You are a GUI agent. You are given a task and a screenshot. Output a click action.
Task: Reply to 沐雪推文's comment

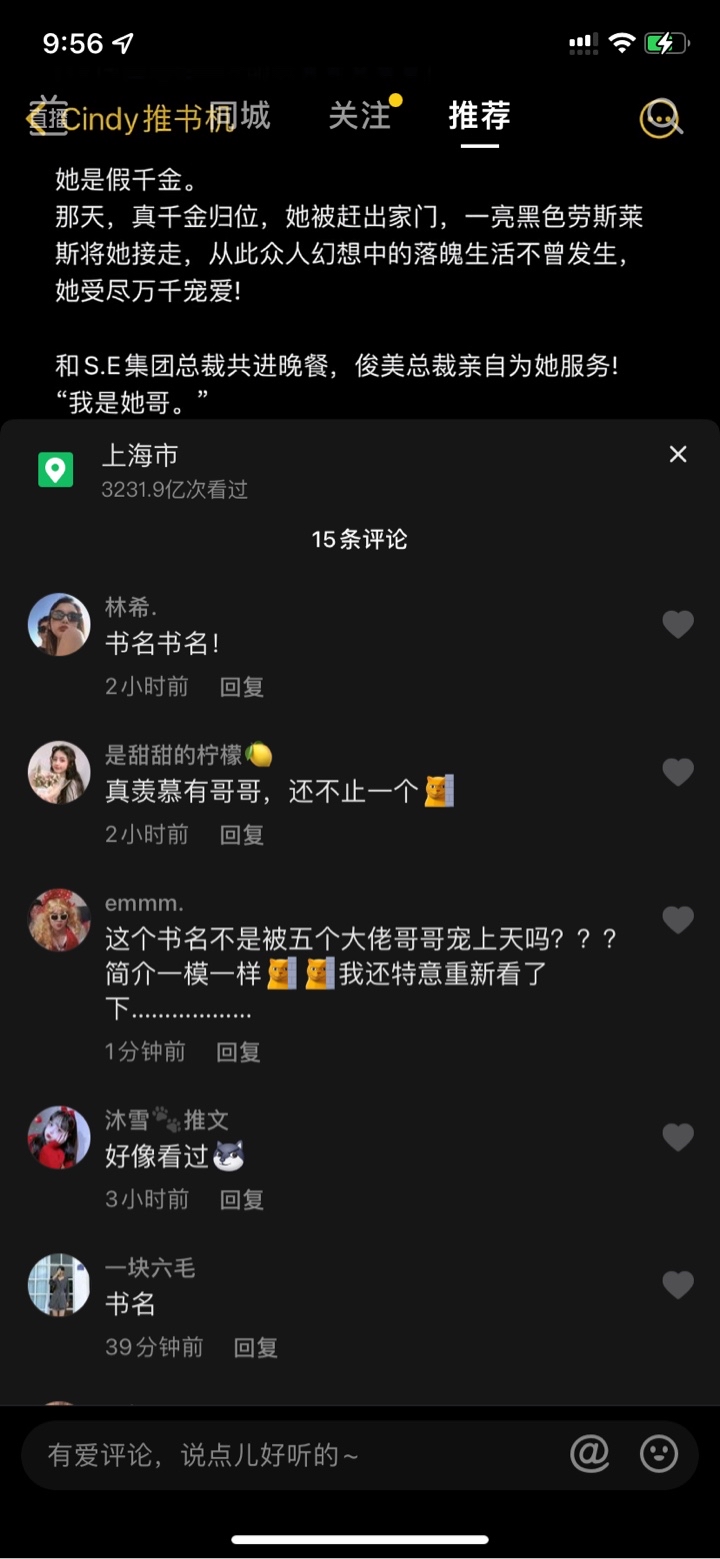tap(242, 1199)
